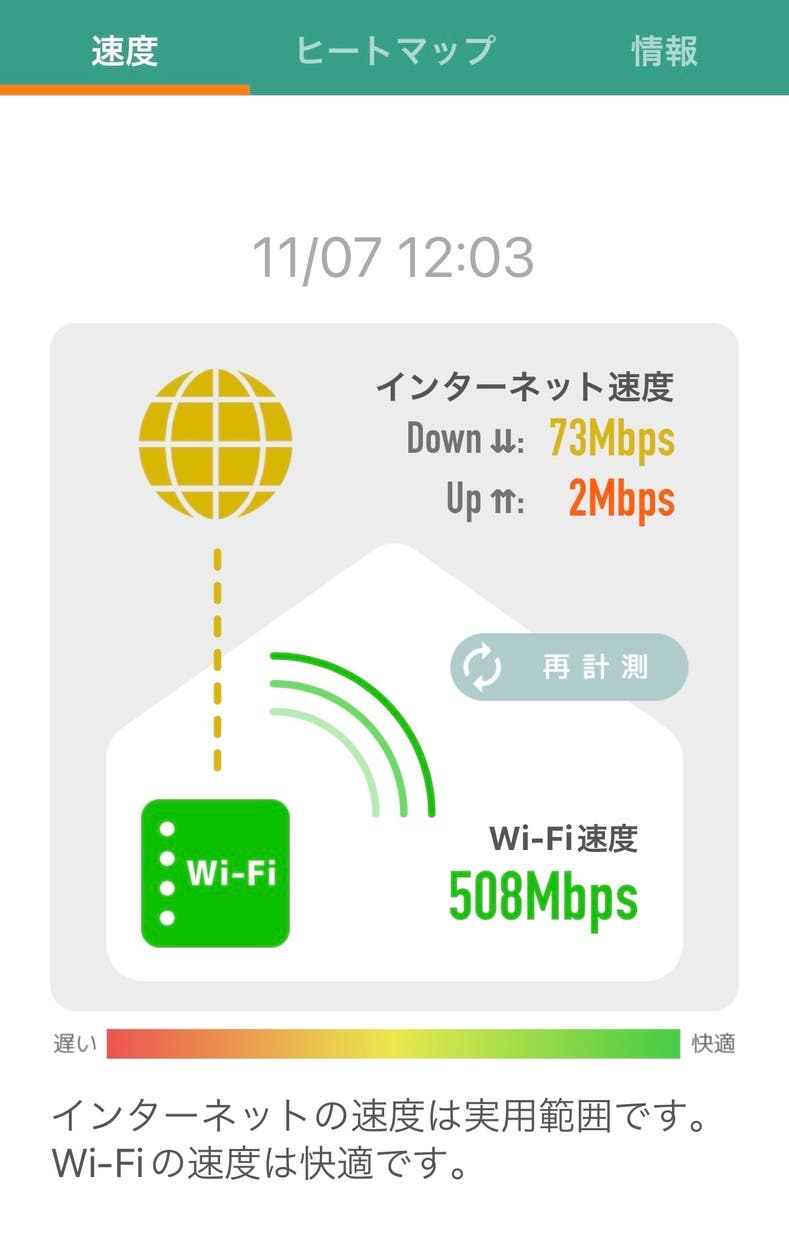This screenshot has width=789, height=1260.
Task: Open the 情報 tab
Action: 664,49
